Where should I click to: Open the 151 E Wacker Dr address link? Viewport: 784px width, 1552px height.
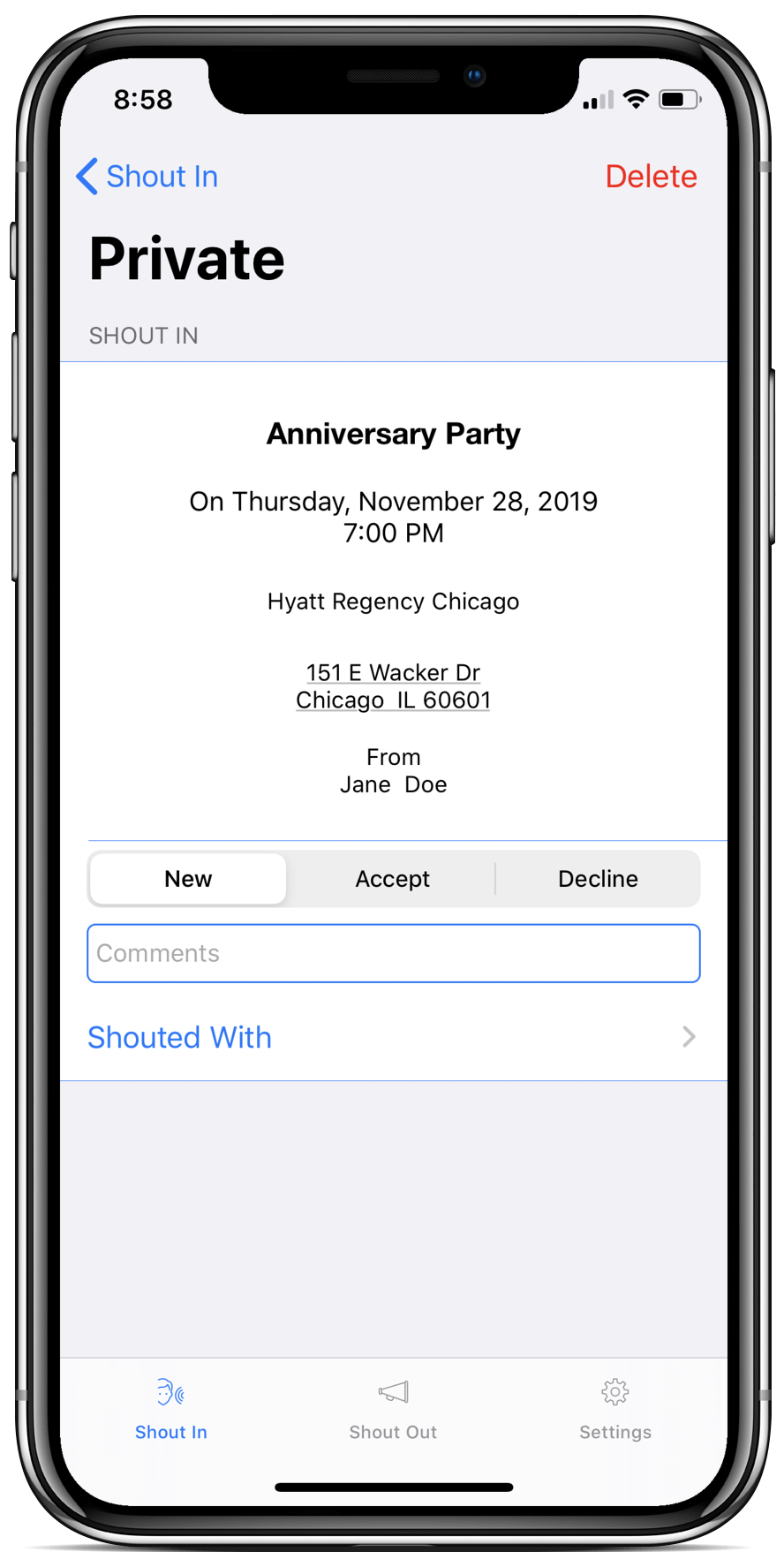[393, 686]
